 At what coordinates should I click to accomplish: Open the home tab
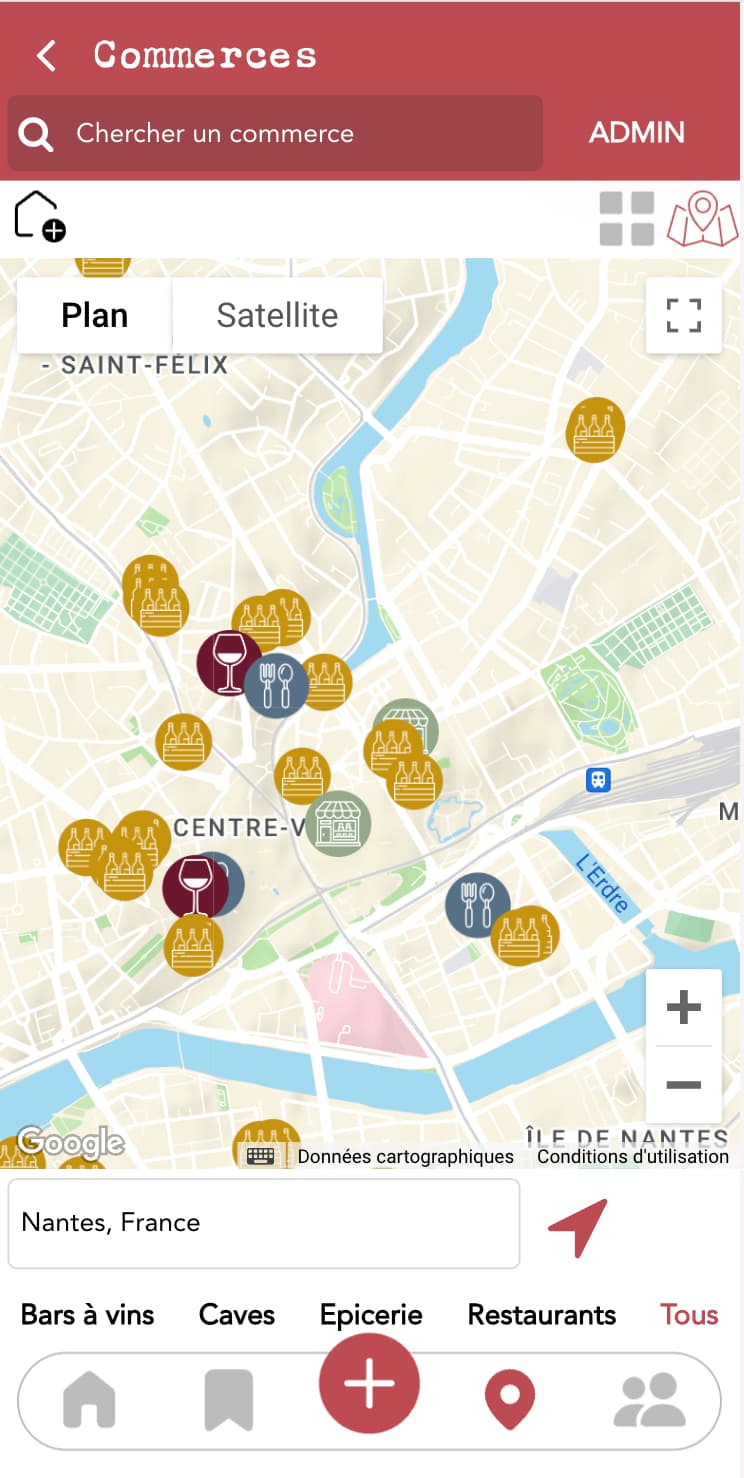coord(90,1400)
